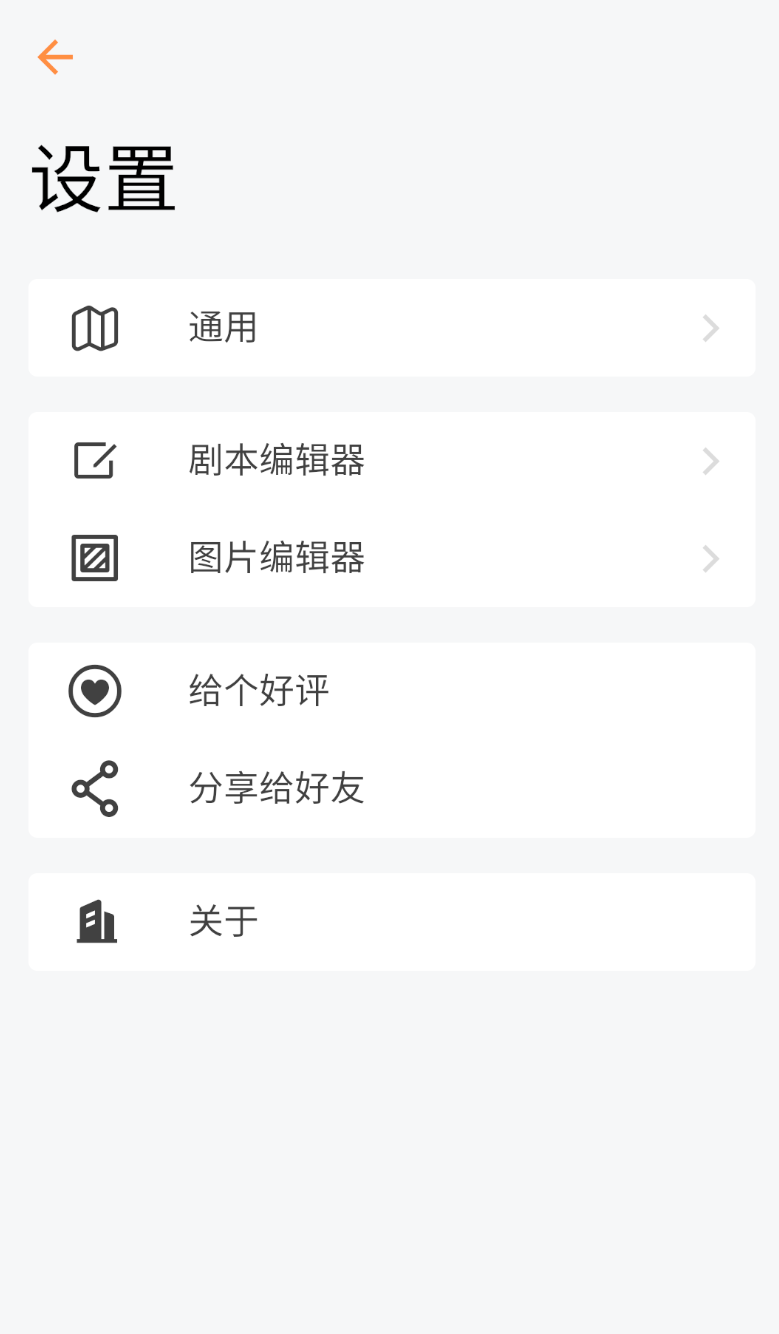Screen dimensions: 779x1334
Task: Open 图片编辑器 settings
Action: pos(391,558)
